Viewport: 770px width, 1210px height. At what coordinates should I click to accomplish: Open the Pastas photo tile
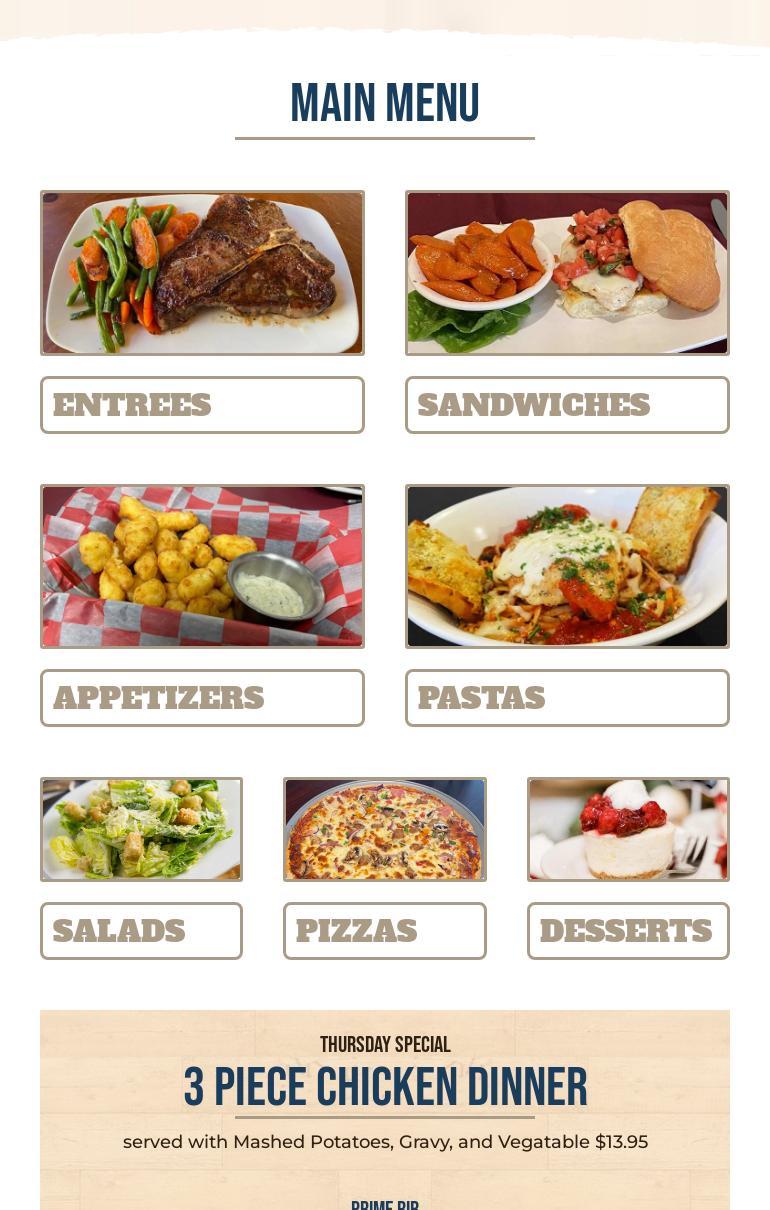click(x=567, y=566)
